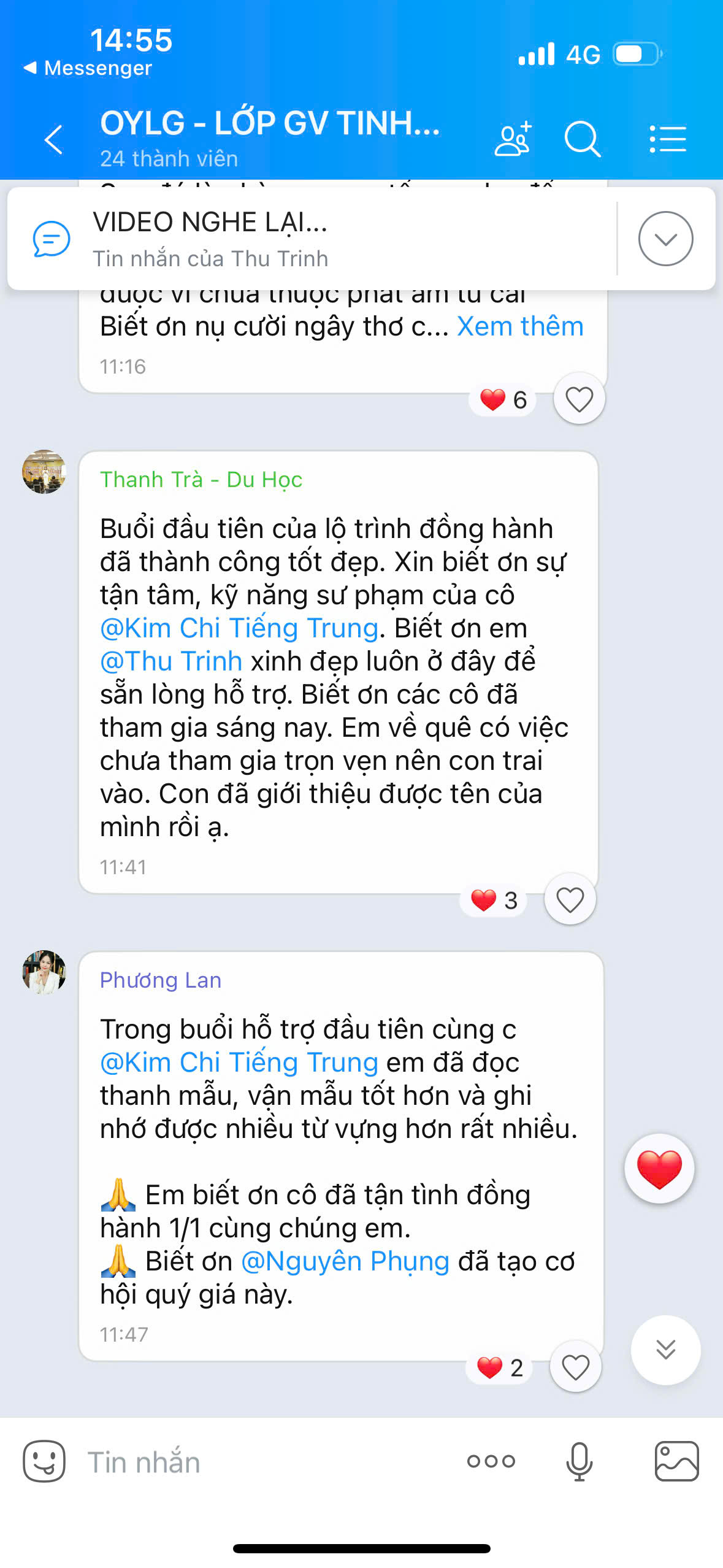
Task: Add members to the group
Action: coord(513,139)
